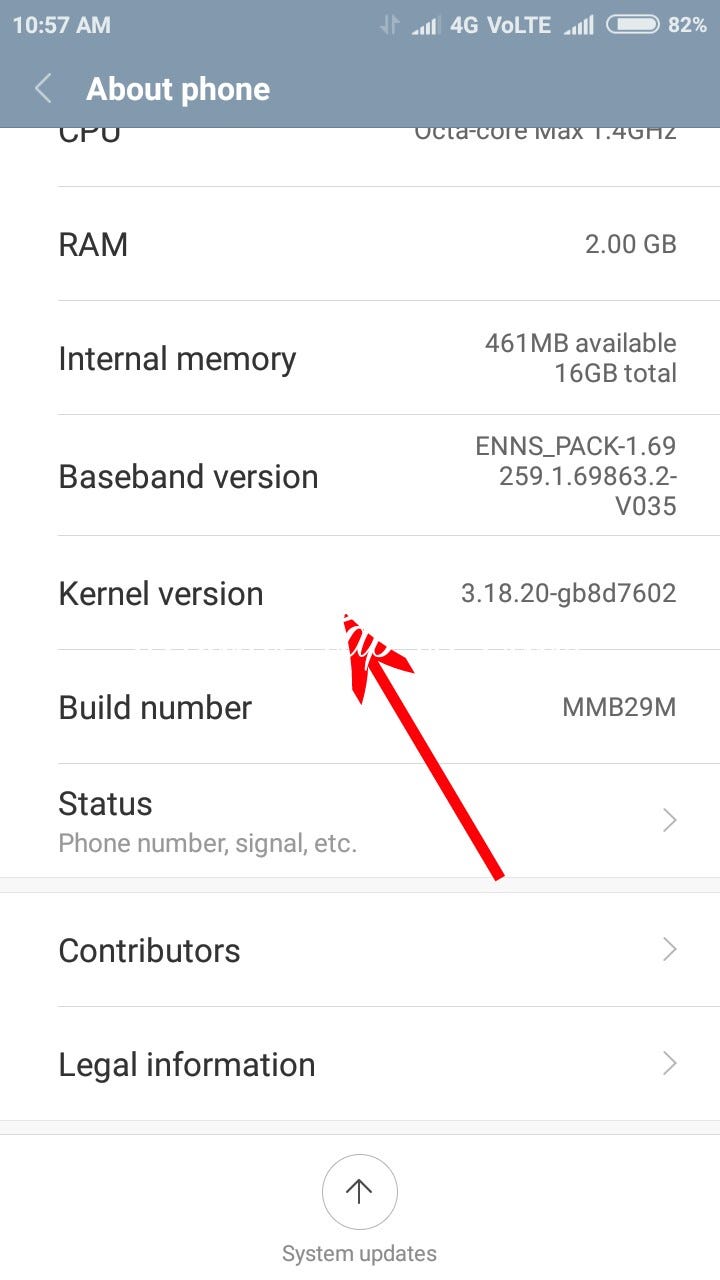Screen dimensions: 720x1280
Task: Tap the RAM 2.00 GB row
Action: coord(360,244)
